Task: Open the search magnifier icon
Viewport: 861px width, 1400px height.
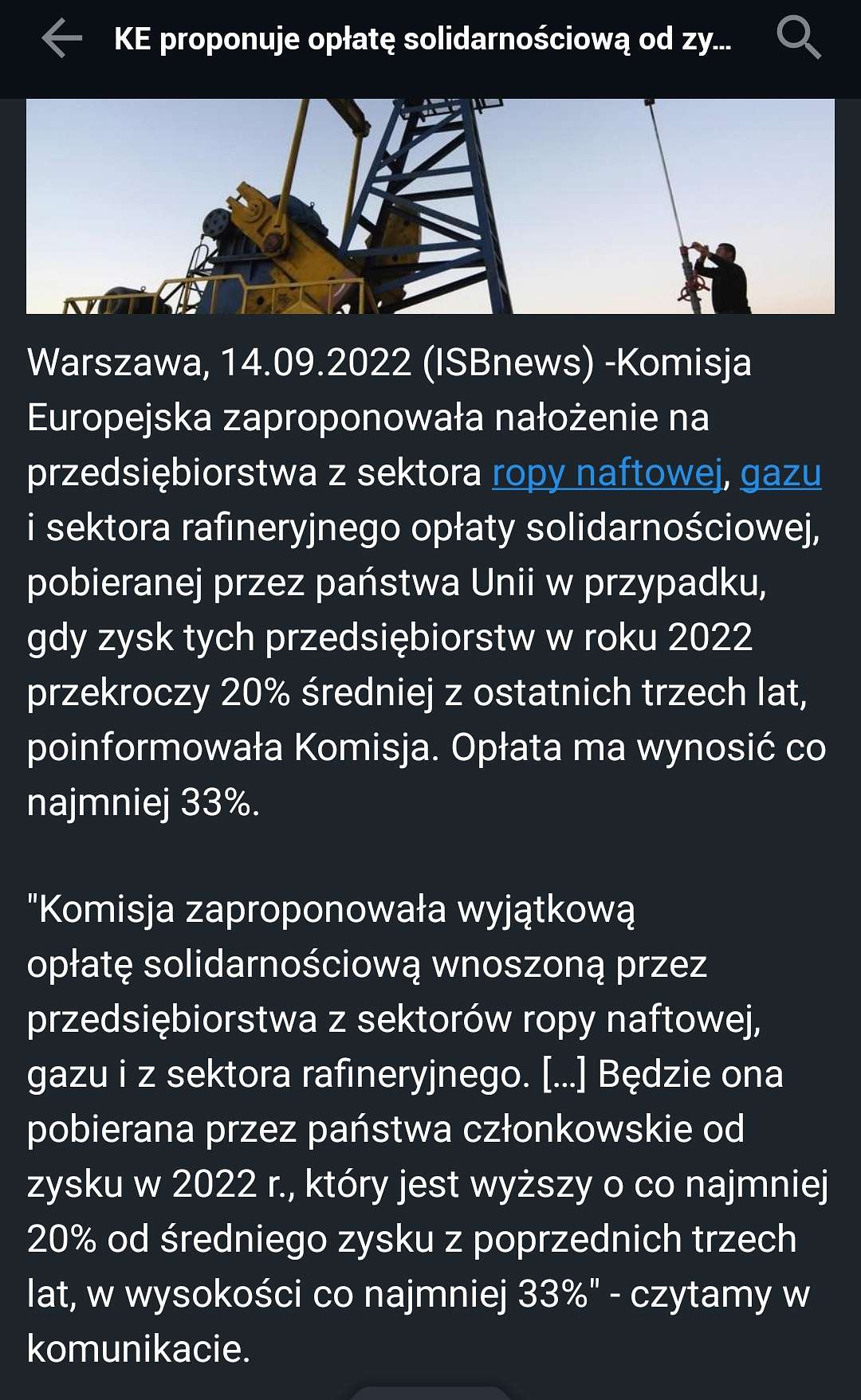Action: point(798,38)
